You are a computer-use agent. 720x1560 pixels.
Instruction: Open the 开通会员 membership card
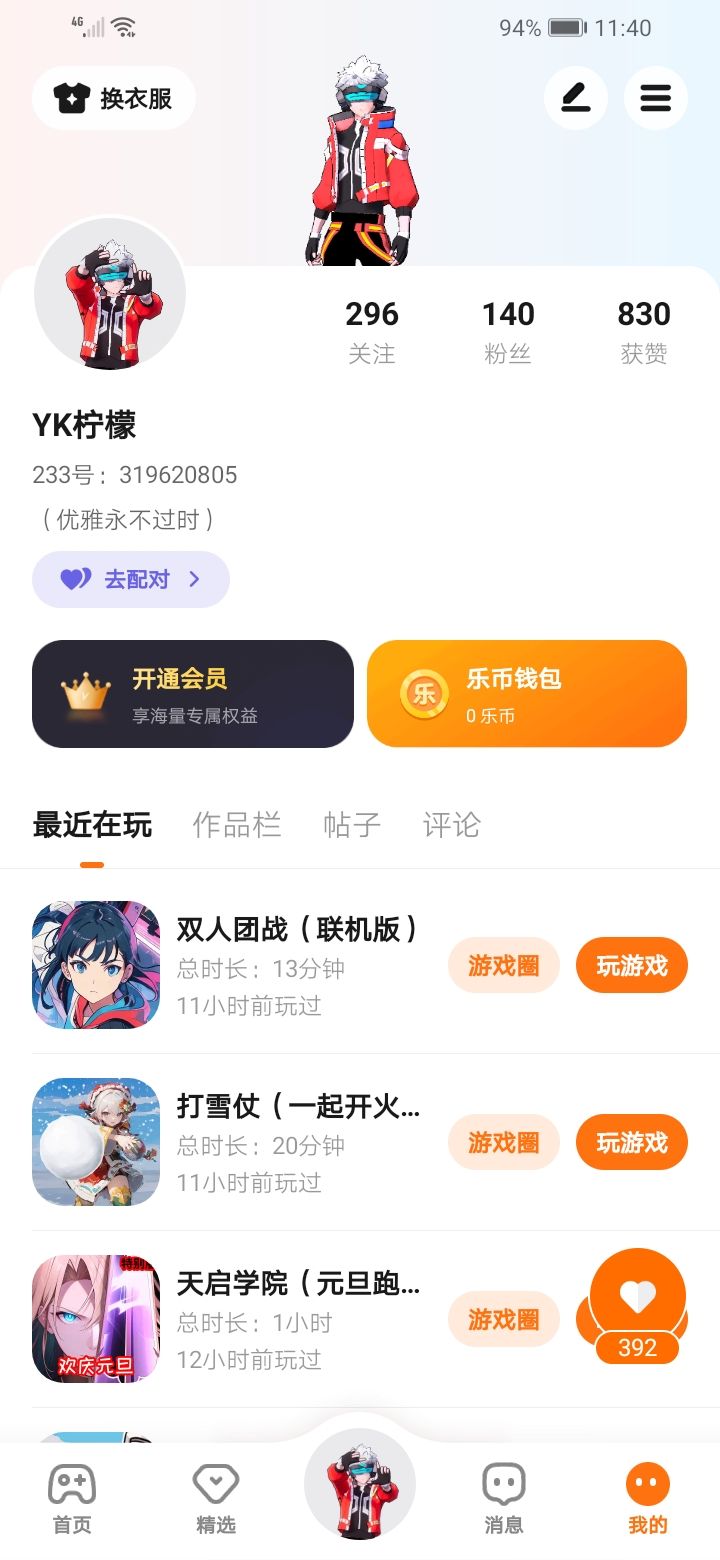click(x=193, y=694)
